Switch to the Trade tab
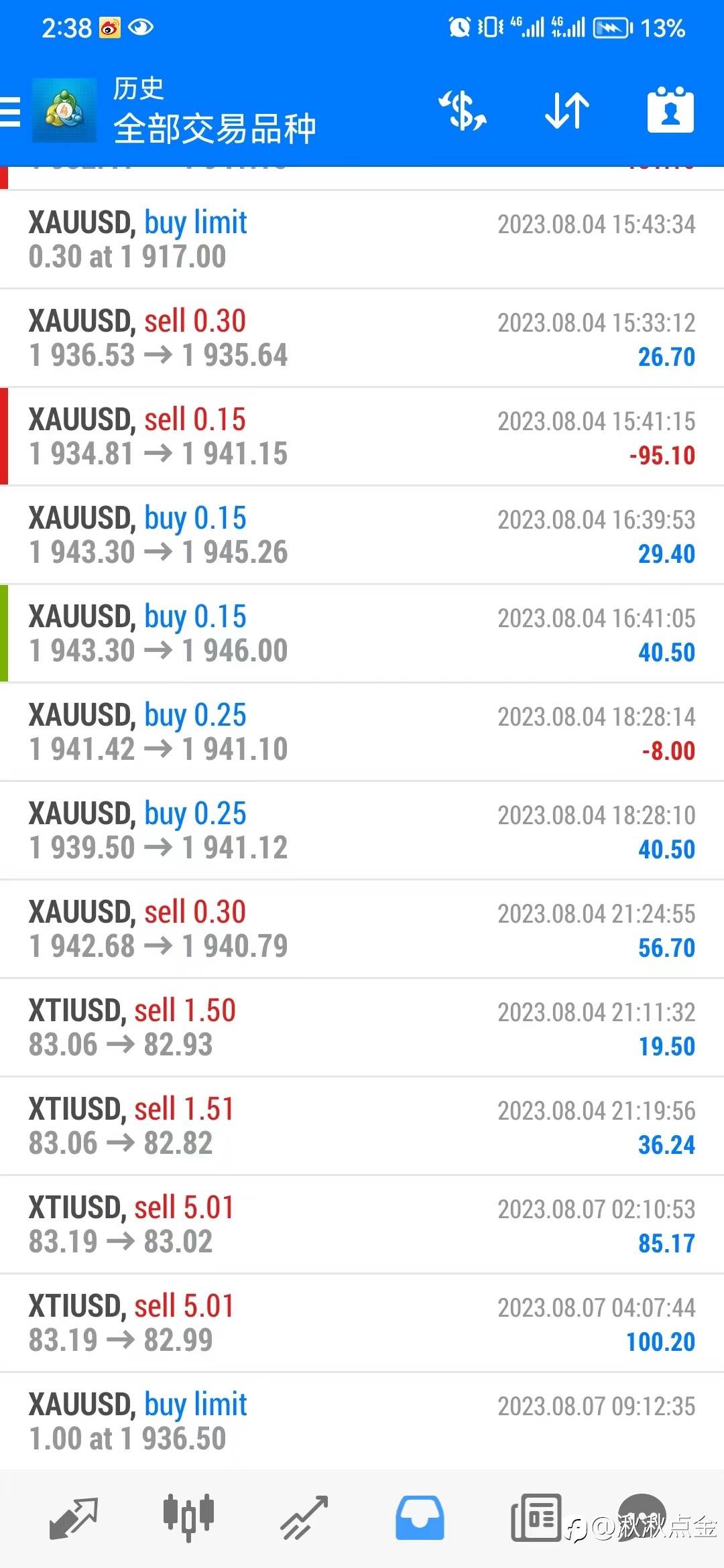 click(x=304, y=1518)
